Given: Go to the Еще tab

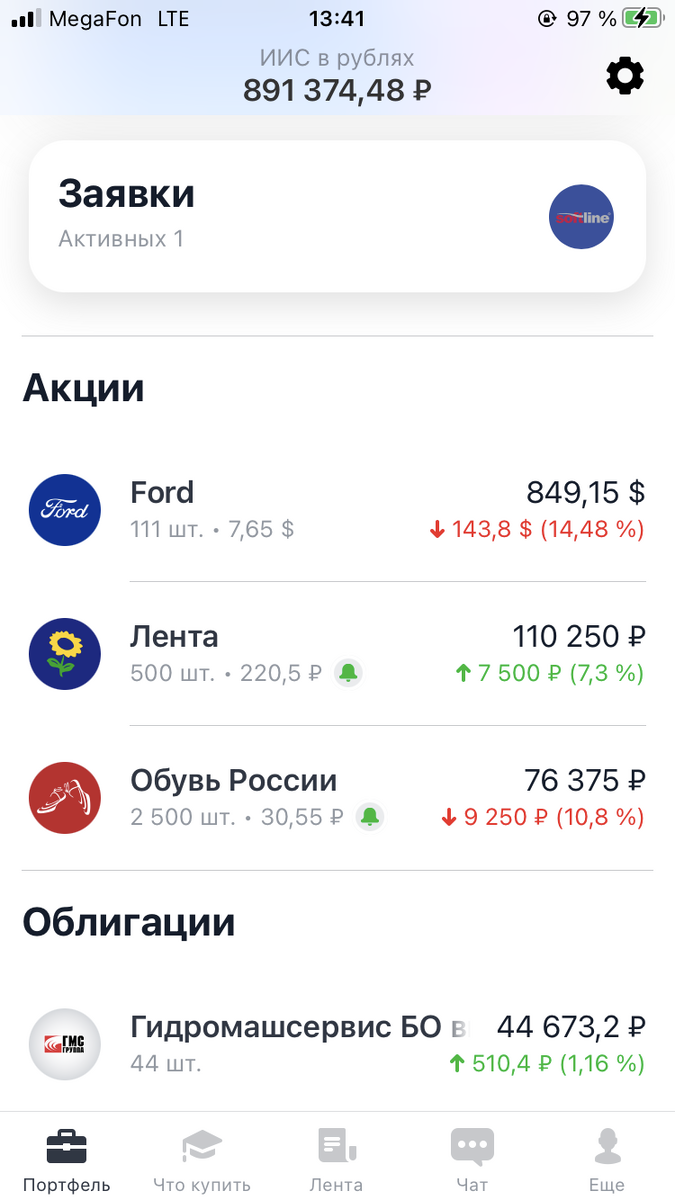Looking at the screenshot, I should (606, 1160).
